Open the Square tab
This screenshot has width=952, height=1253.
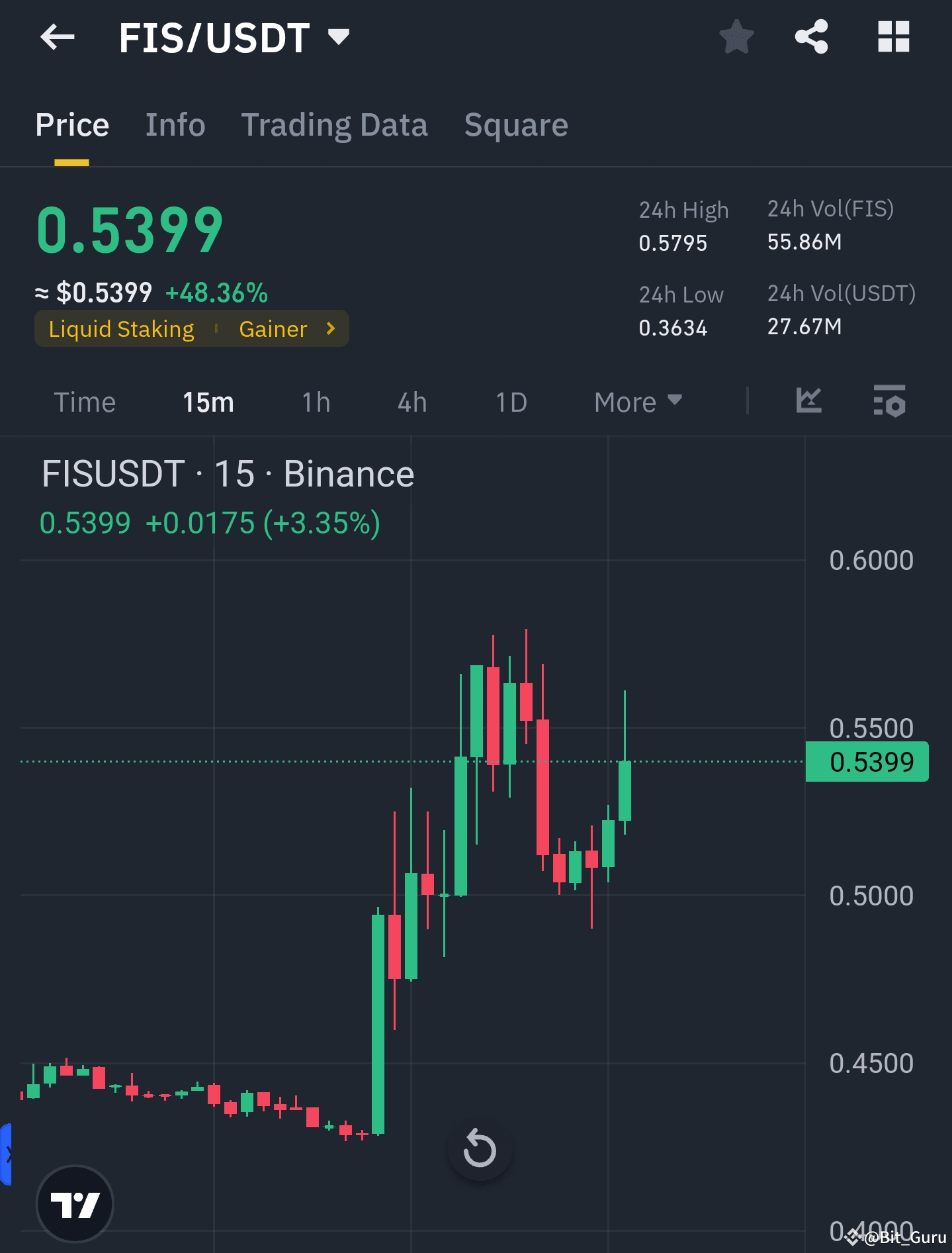[x=516, y=124]
